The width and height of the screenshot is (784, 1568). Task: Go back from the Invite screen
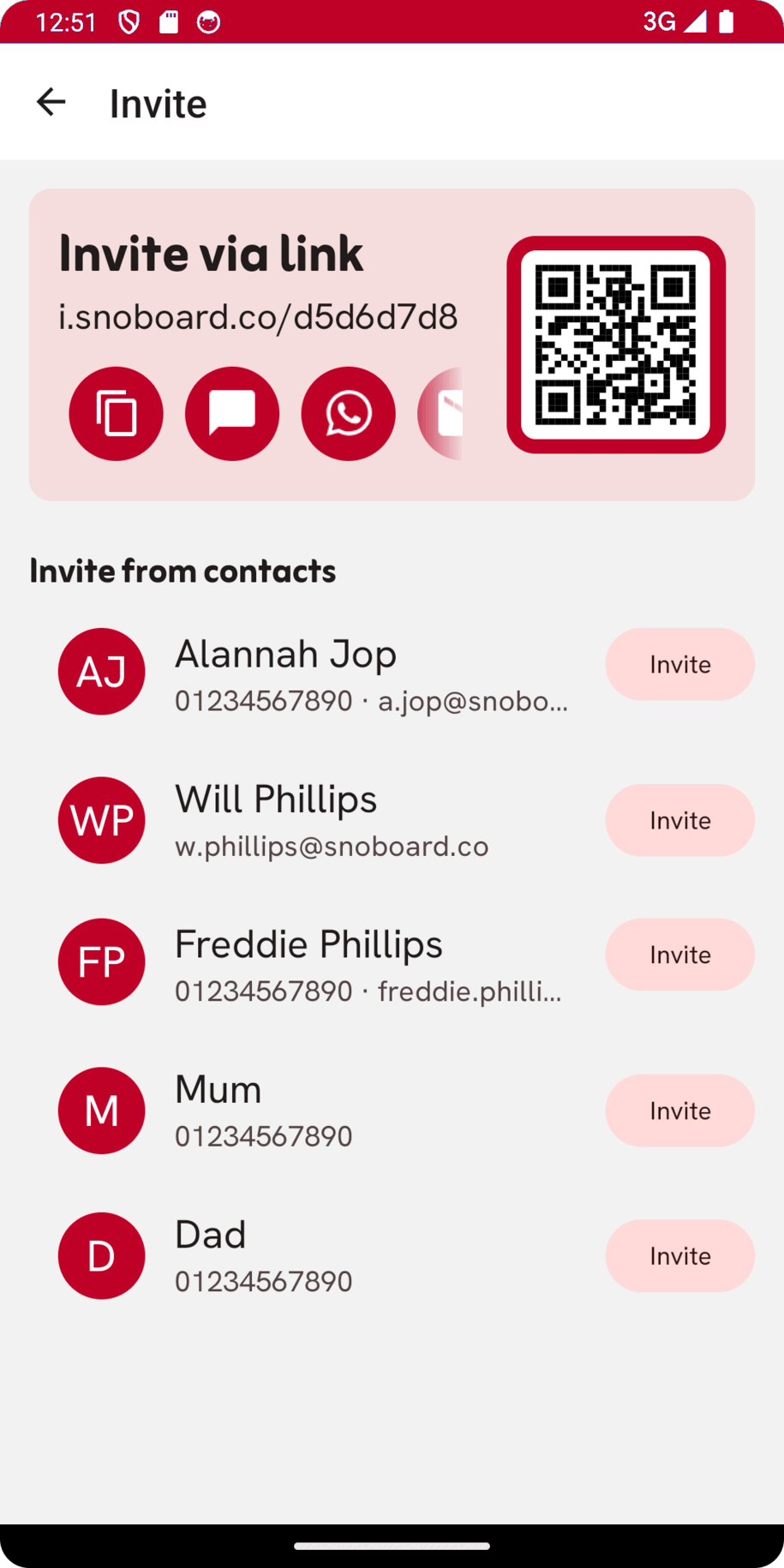pyautogui.click(x=51, y=102)
